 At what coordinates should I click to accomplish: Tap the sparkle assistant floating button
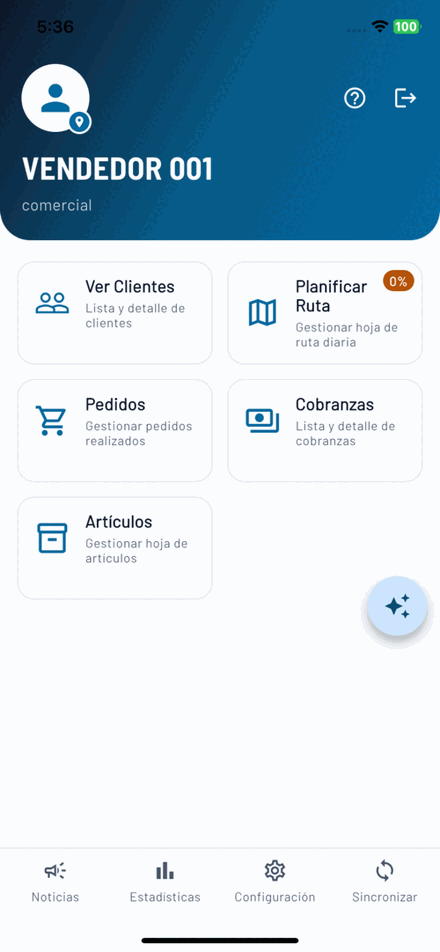point(398,606)
